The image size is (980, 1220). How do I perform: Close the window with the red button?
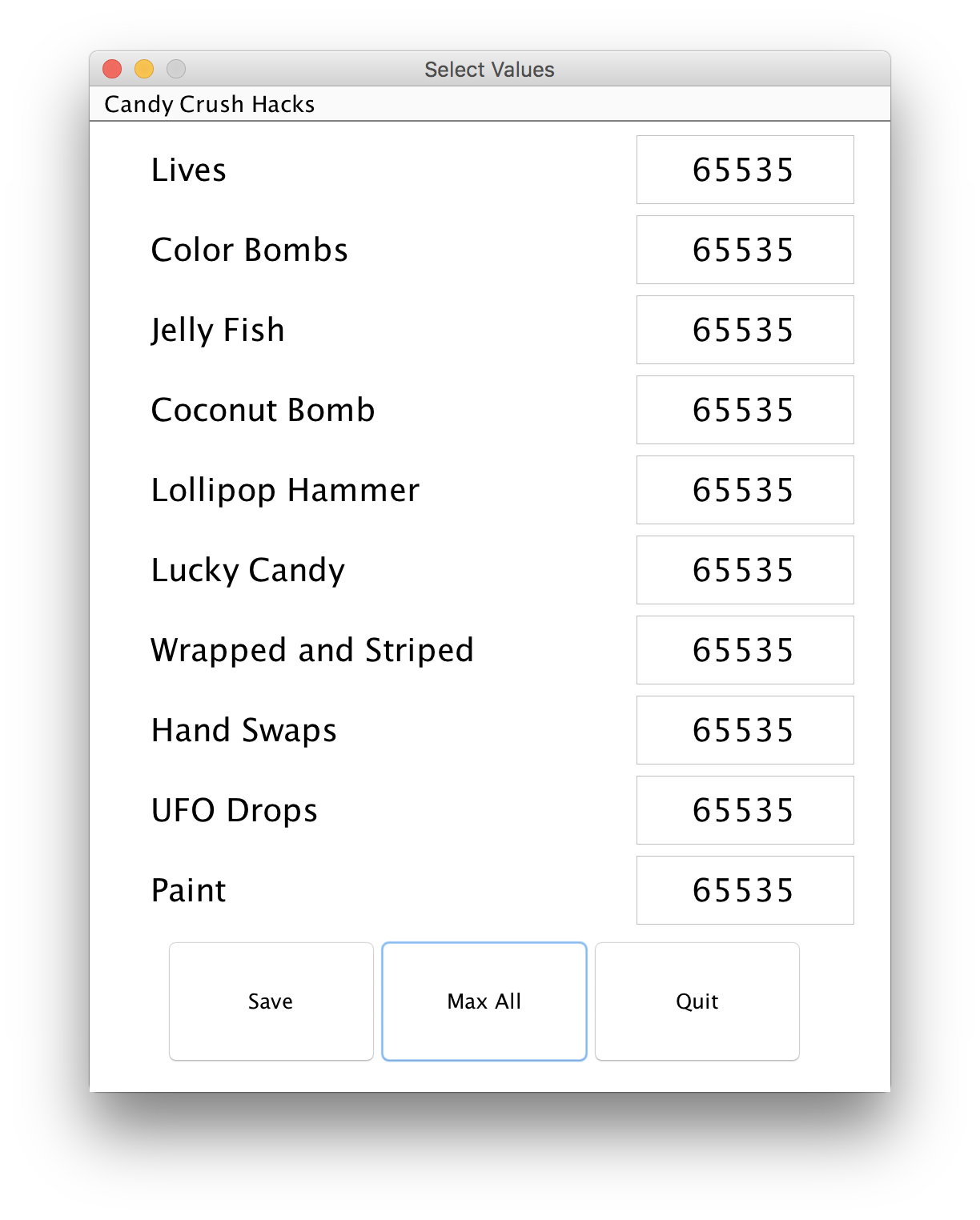(x=112, y=70)
